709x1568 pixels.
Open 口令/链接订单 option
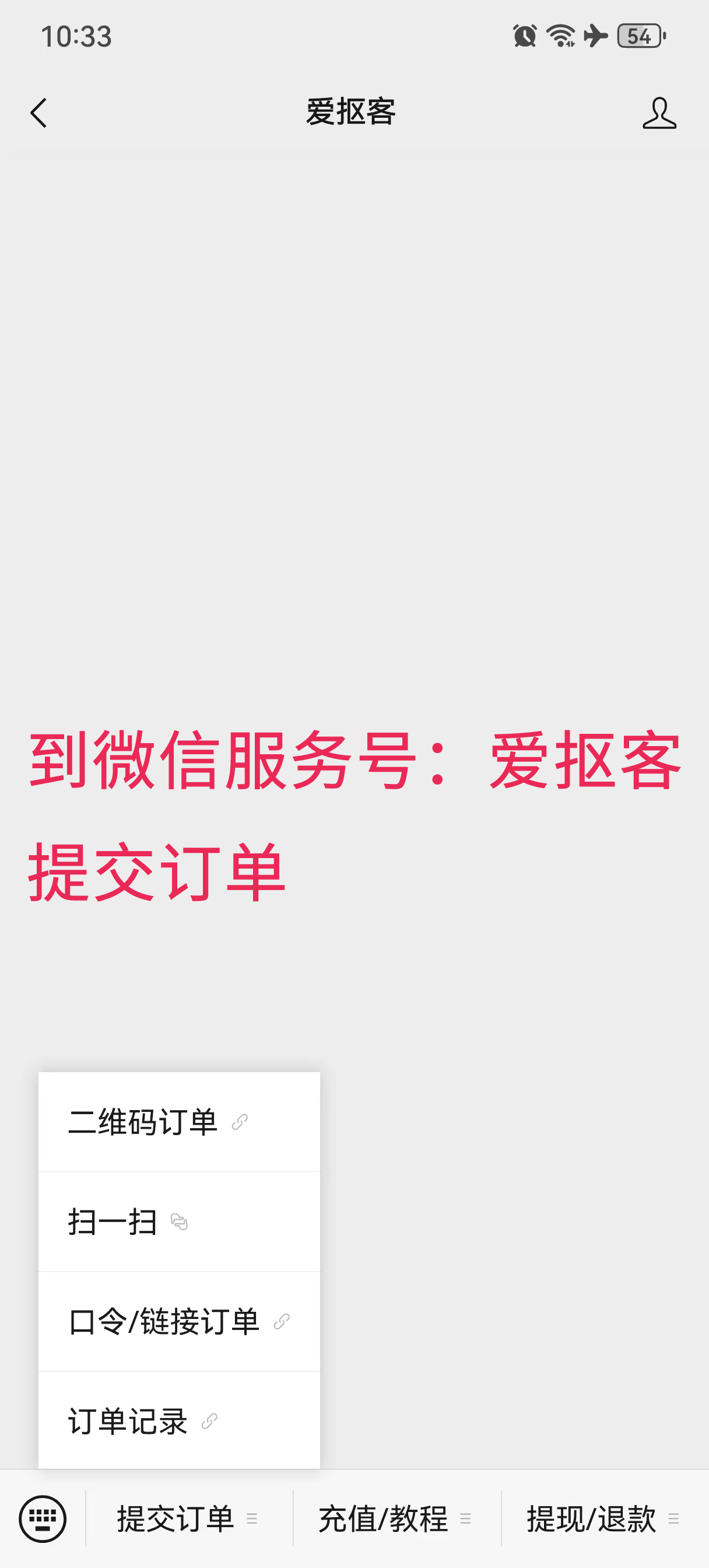[178, 1321]
